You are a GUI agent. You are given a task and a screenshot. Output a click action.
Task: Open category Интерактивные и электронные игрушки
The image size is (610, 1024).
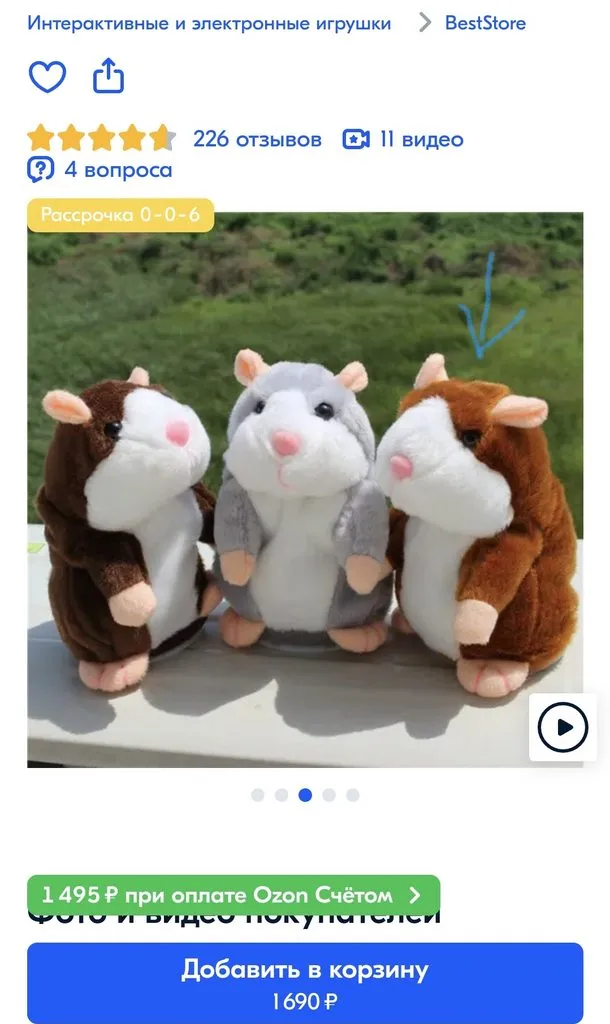[209, 23]
